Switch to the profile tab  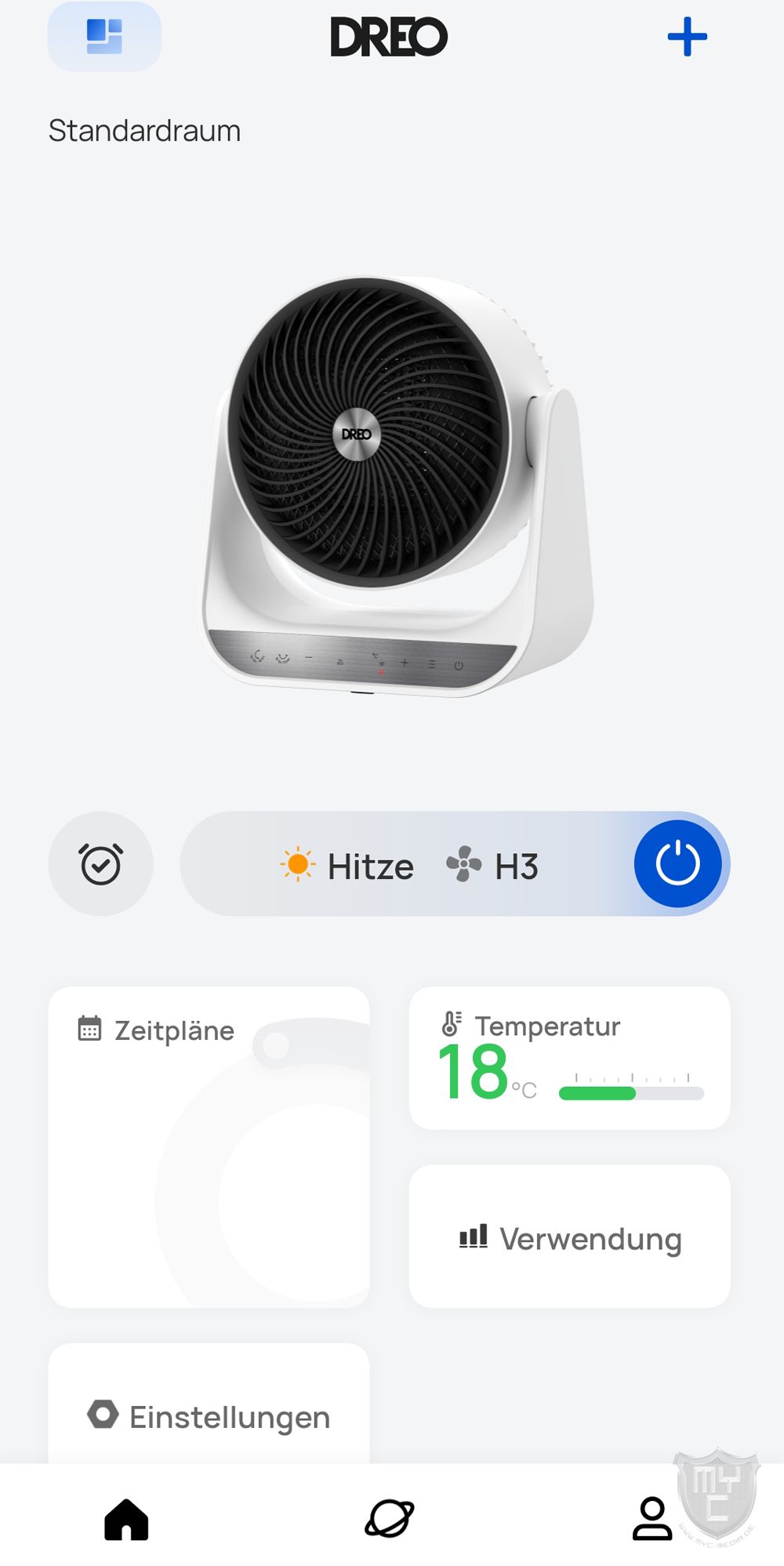coord(652,1519)
